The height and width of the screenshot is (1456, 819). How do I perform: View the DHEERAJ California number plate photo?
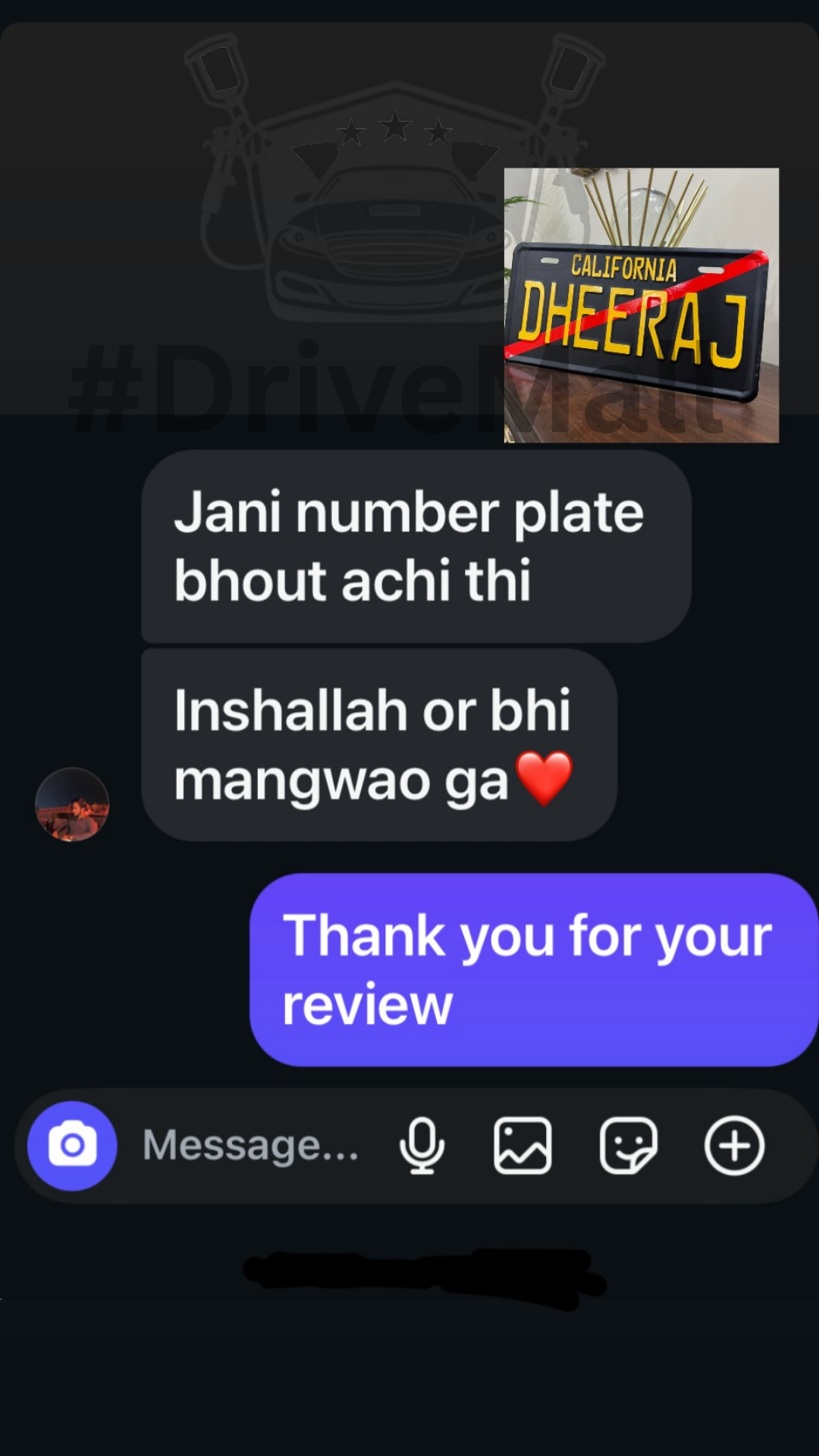tap(641, 303)
